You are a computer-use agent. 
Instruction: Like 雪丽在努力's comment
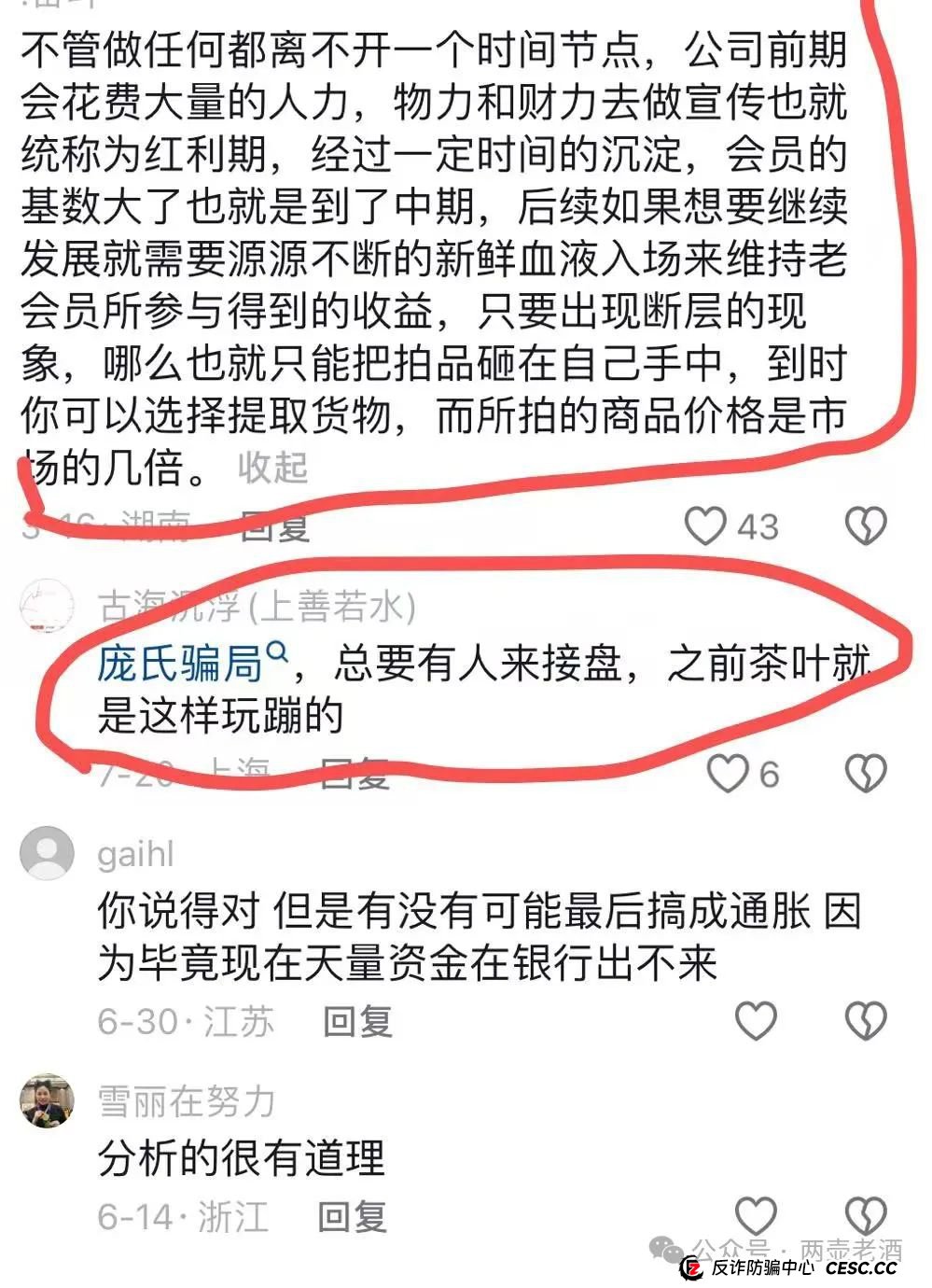tap(756, 1214)
